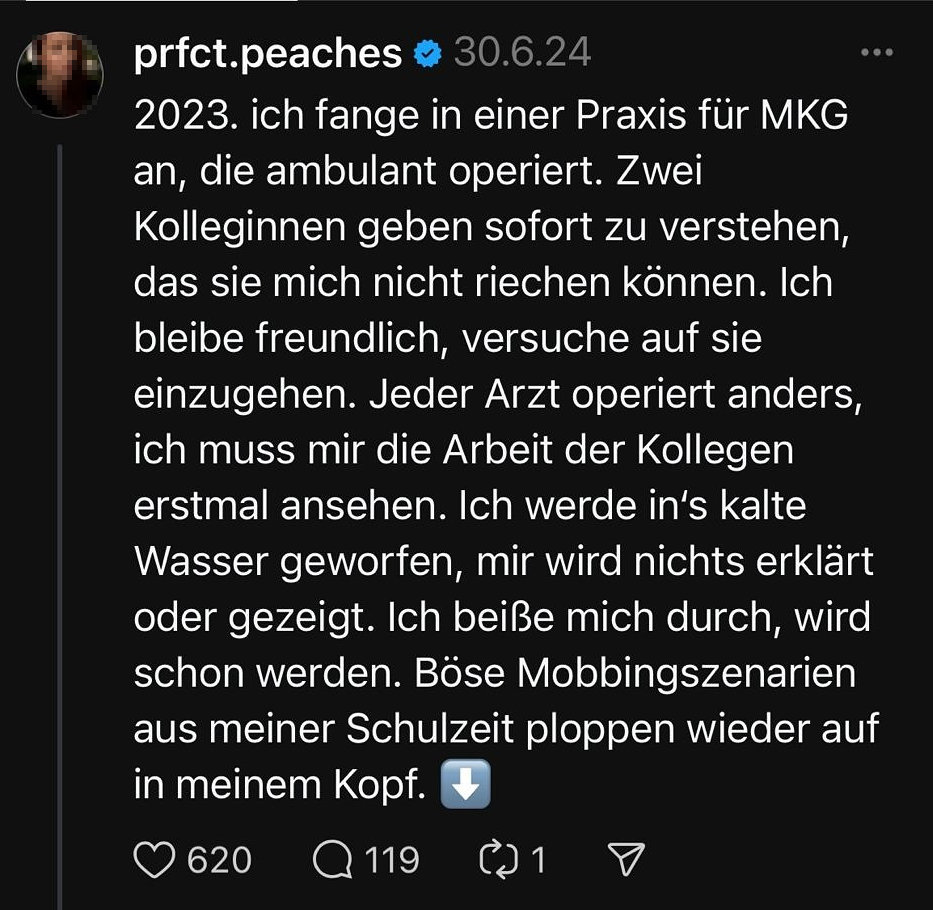Repost this thread
The height and width of the screenshot is (910, 933).
click(x=498, y=860)
